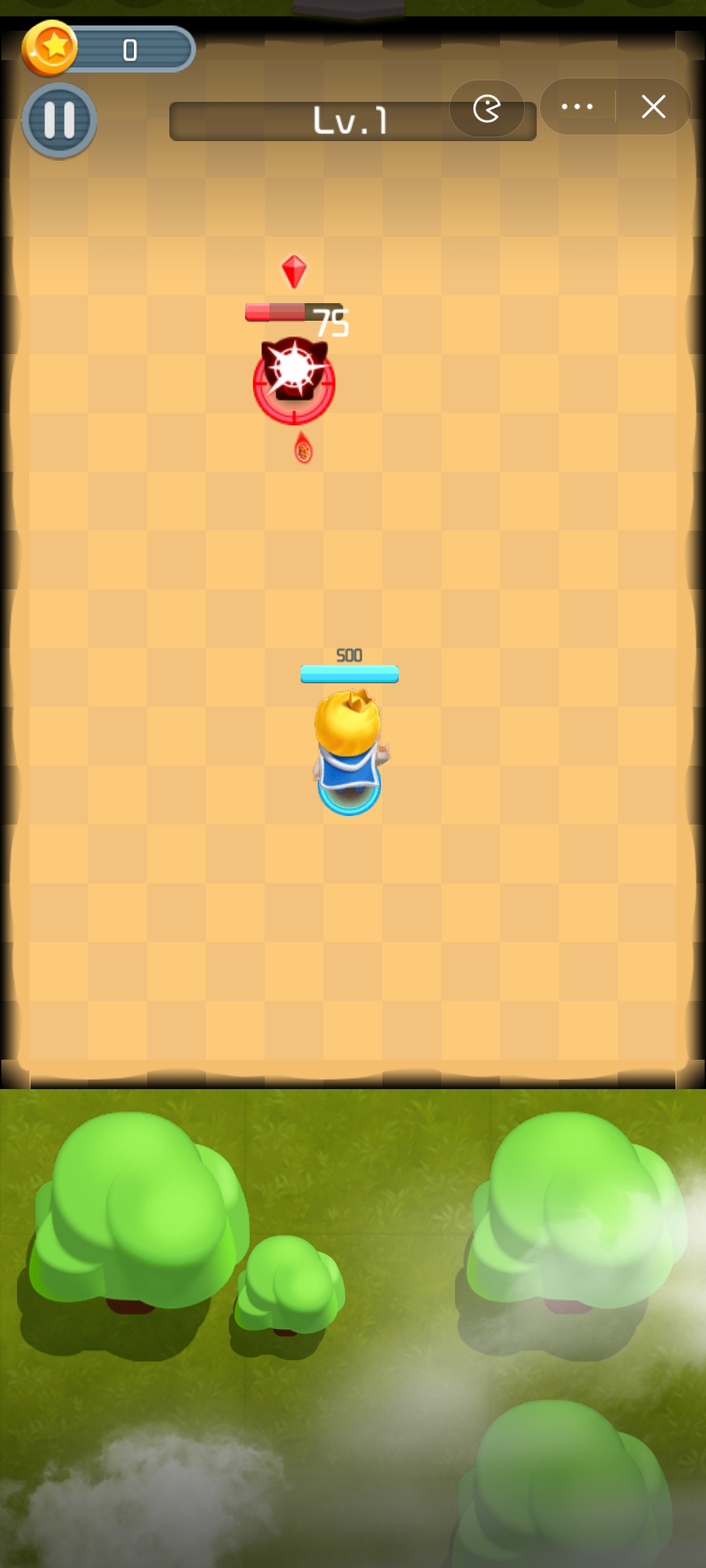This screenshot has width=706, height=1568.
Task: Open the round game-center icon
Action: (487, 108)
